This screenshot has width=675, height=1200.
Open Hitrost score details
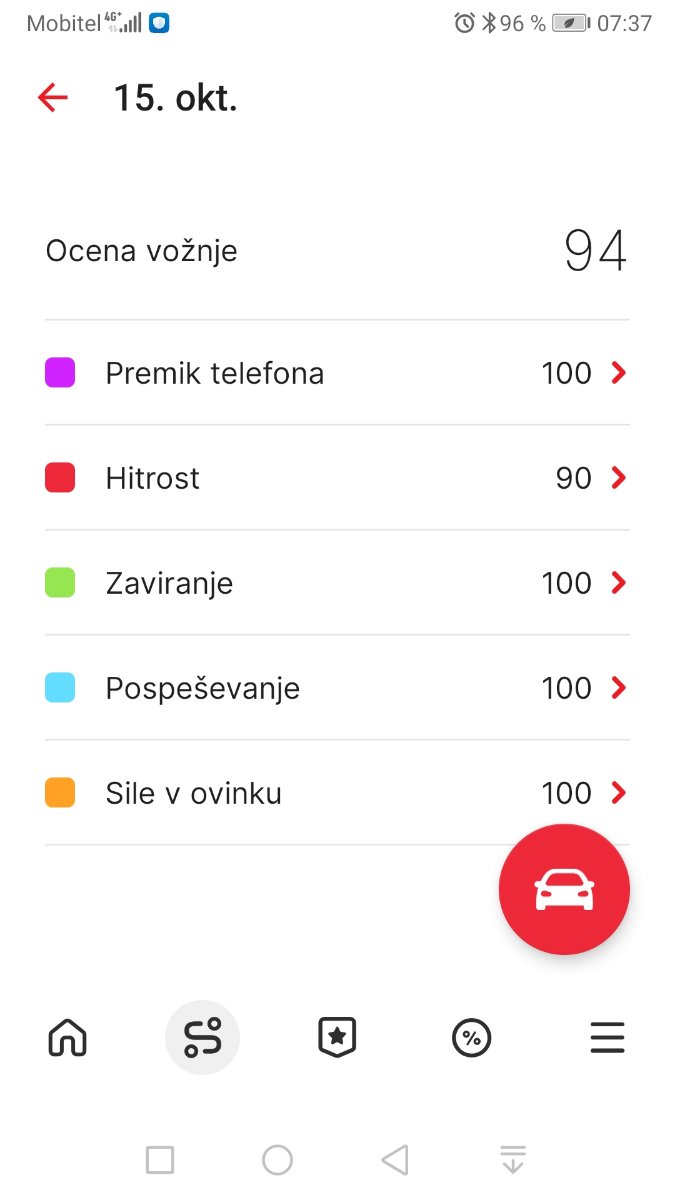[x=337, y=478]
